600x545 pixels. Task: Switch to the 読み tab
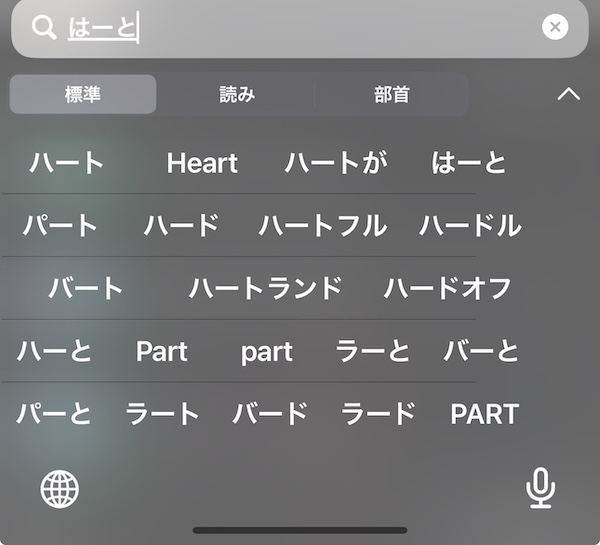pos(237,95)
